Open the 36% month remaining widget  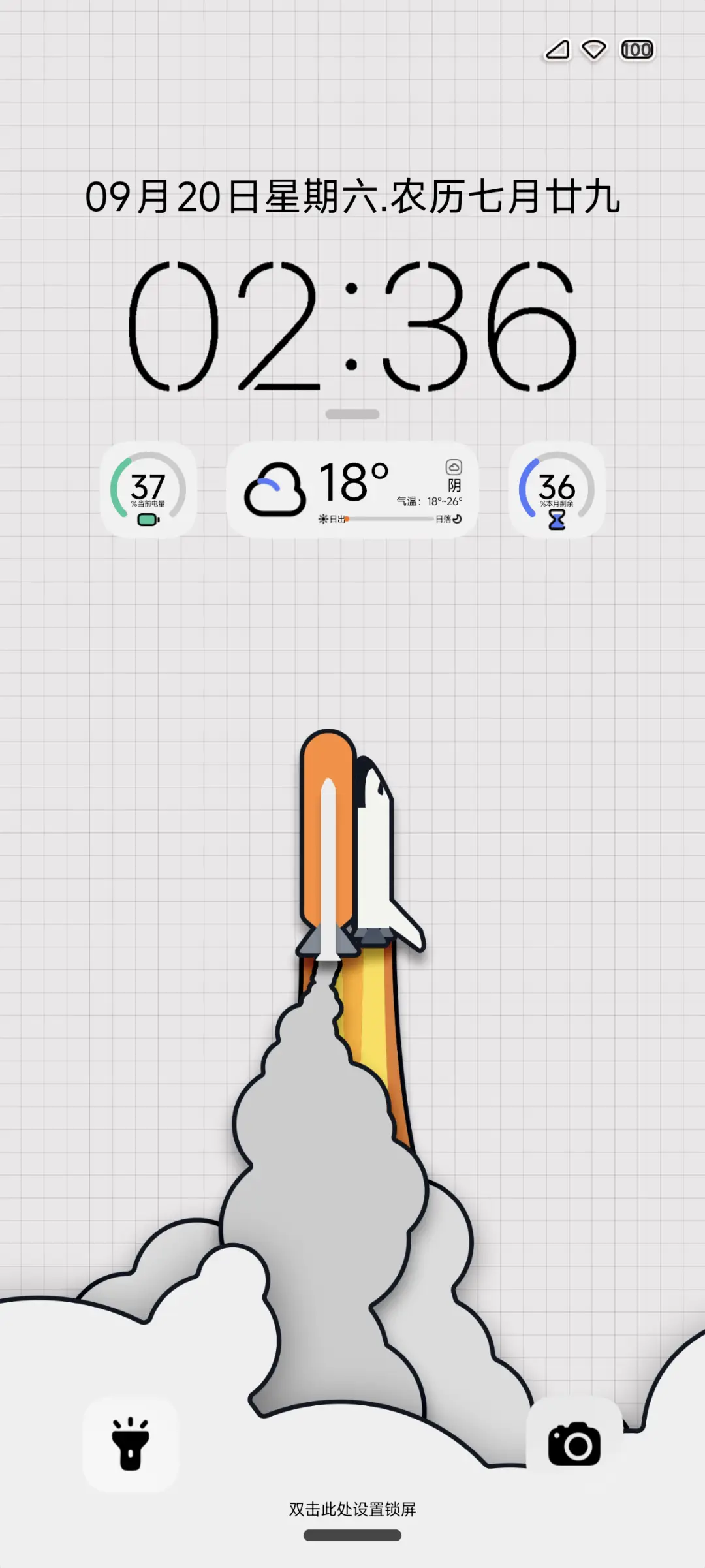click(x=556, y=490)
